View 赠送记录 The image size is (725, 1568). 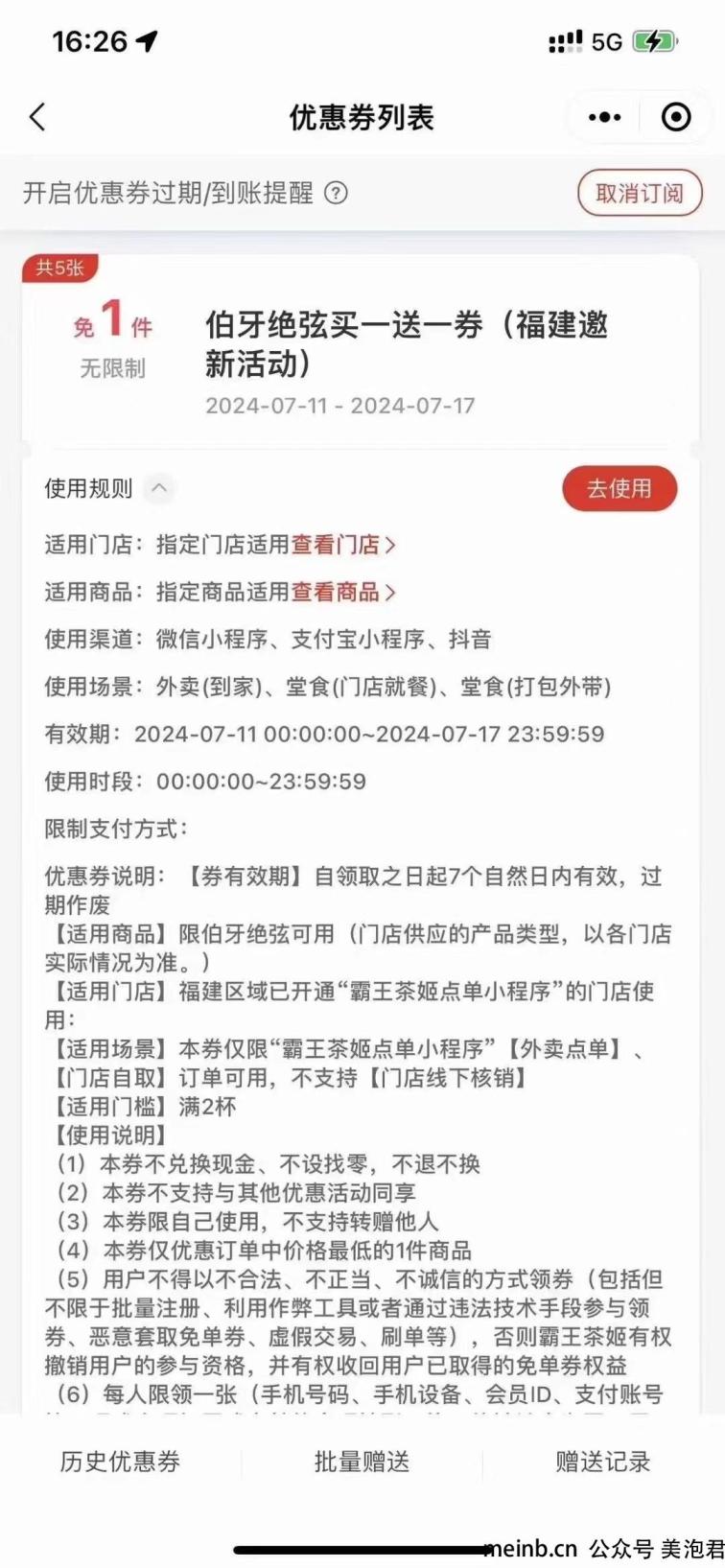(x=603, y=1462)
